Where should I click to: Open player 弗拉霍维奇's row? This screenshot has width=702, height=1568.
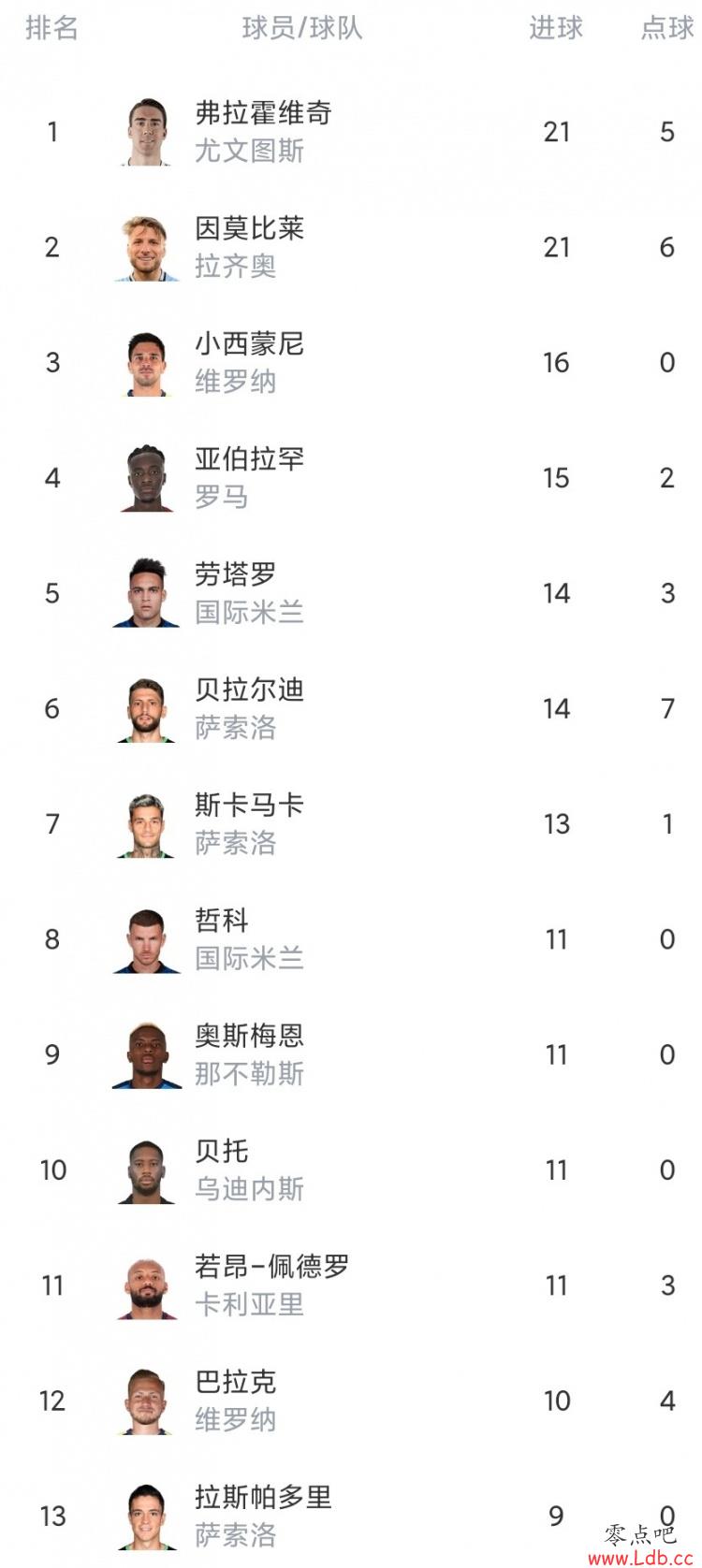coord(351,132)
